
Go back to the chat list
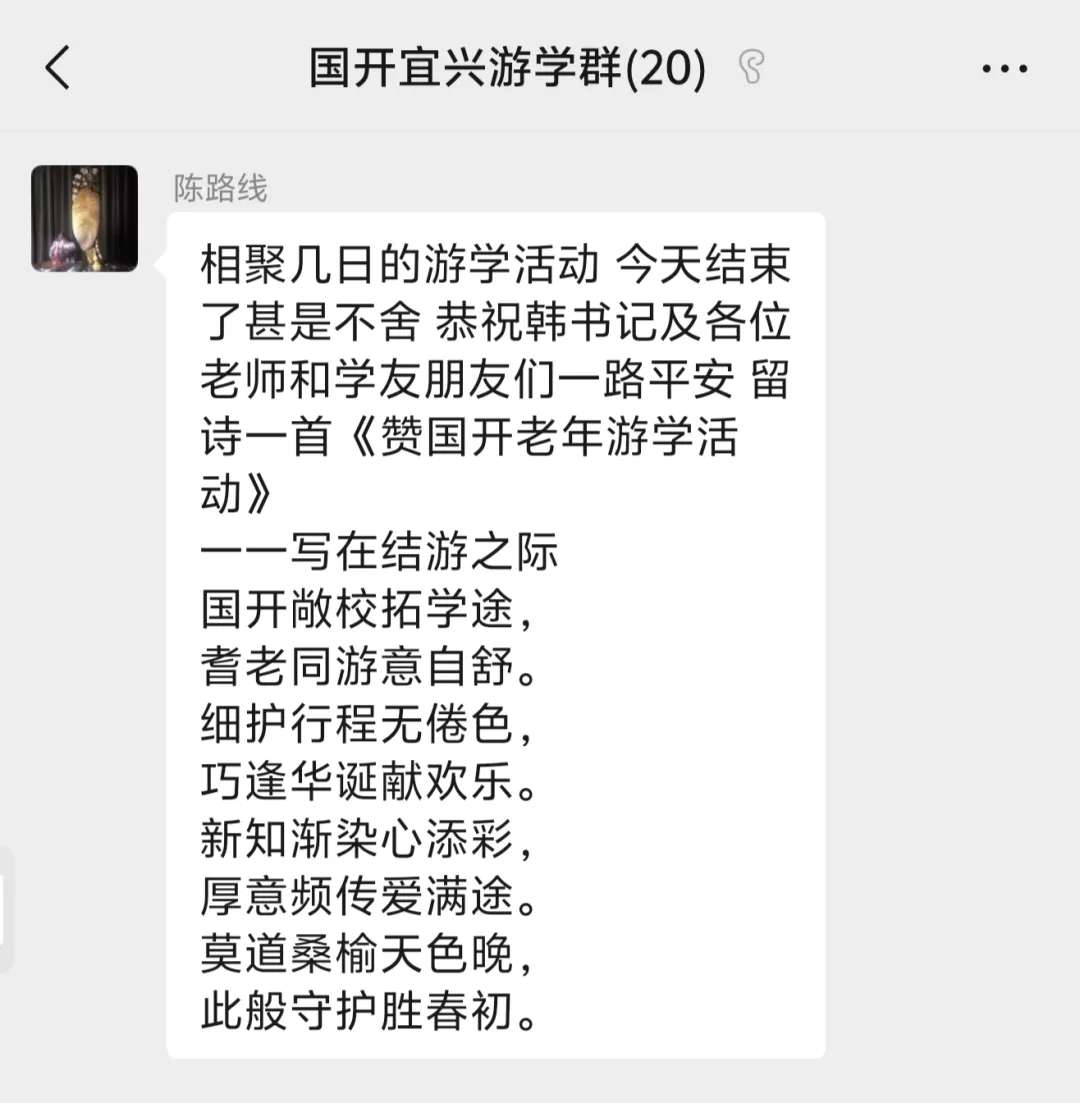(x=57, y=69)
